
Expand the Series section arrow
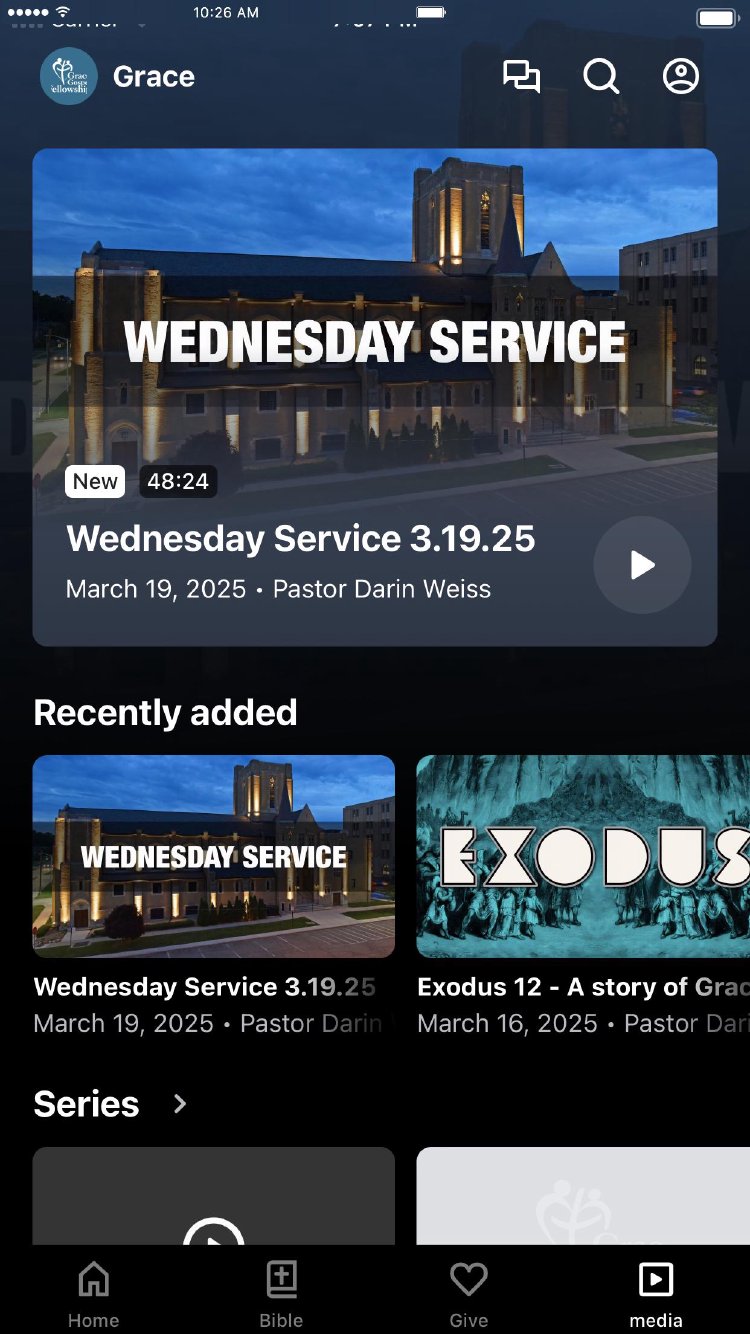pyautogui.click(x=180, y=1104)
